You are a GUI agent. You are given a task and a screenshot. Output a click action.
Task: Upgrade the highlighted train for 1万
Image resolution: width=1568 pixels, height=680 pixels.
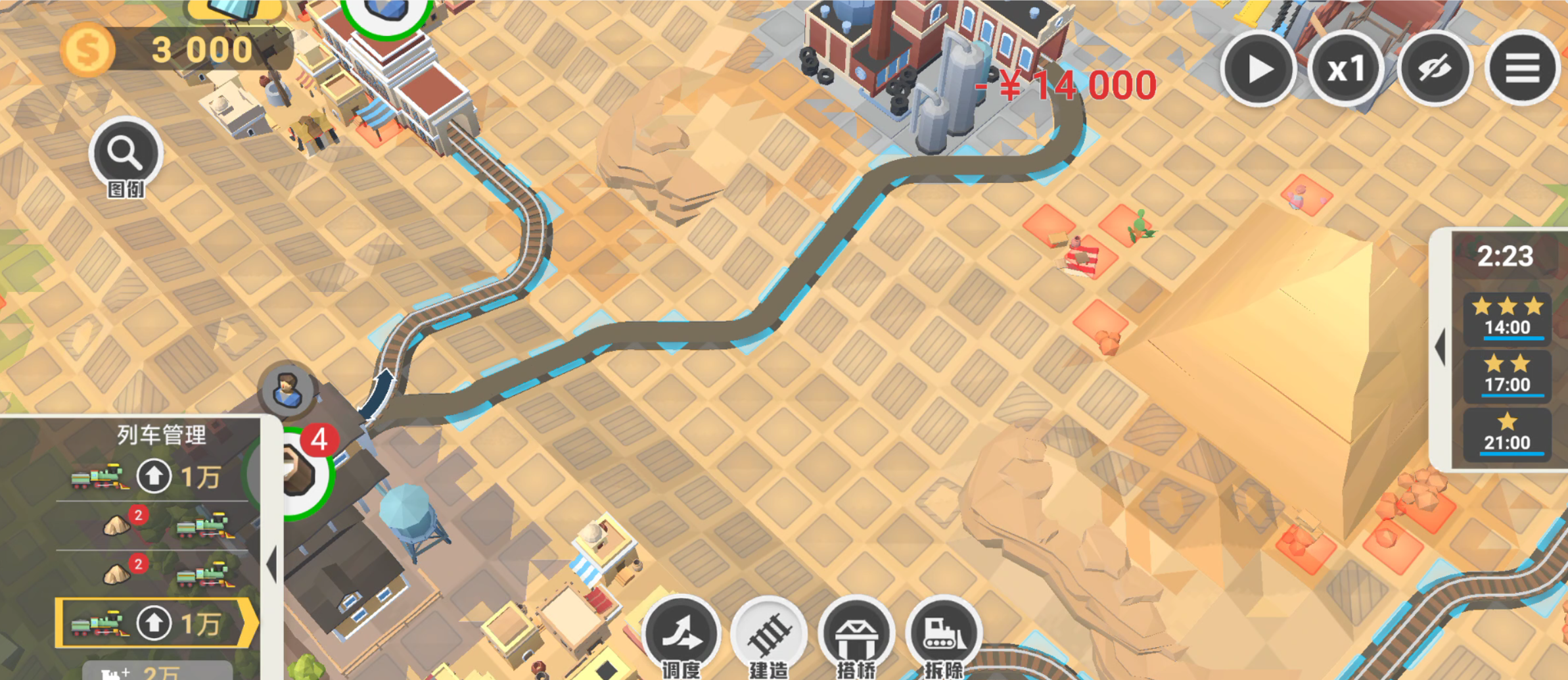point(154,623)
